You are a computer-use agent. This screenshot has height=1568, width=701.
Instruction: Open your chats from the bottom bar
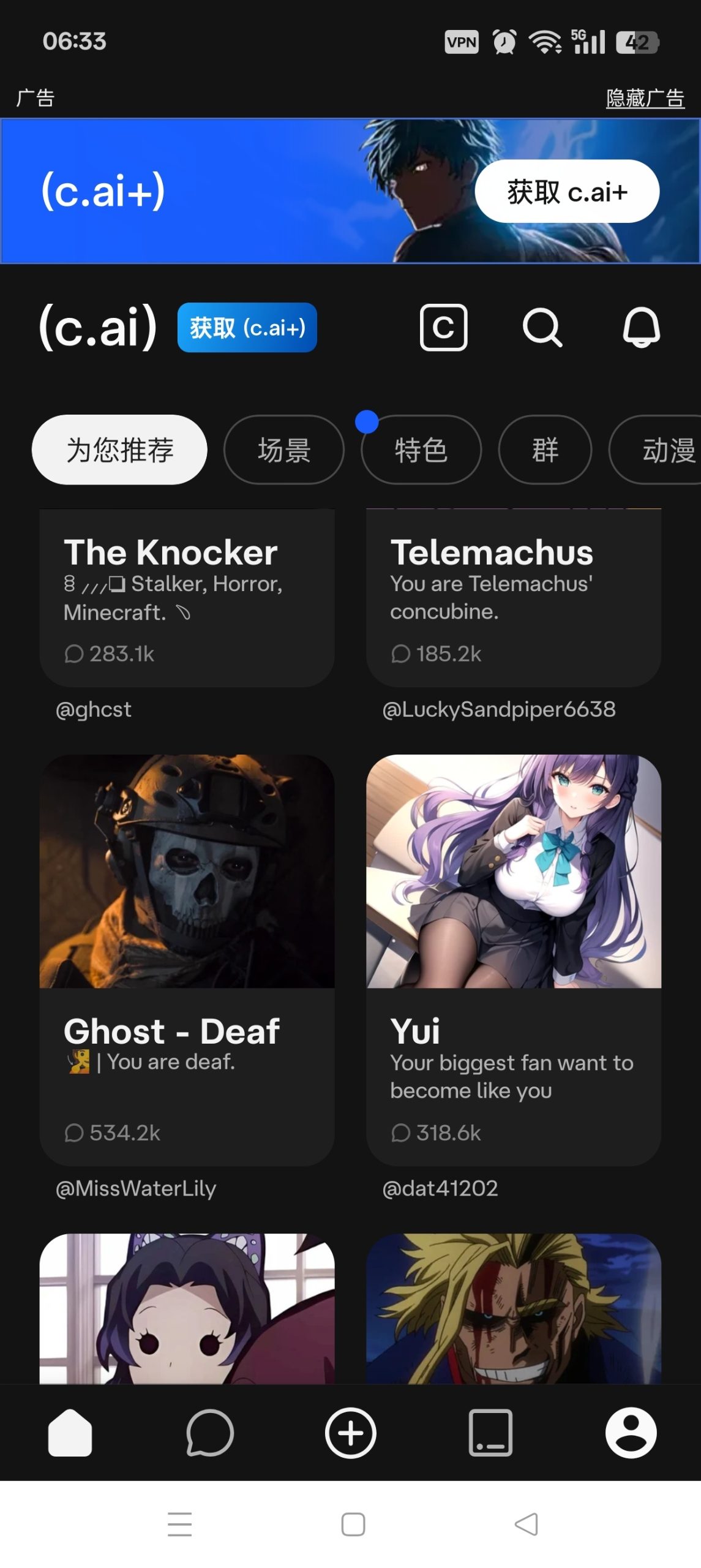209,1433
